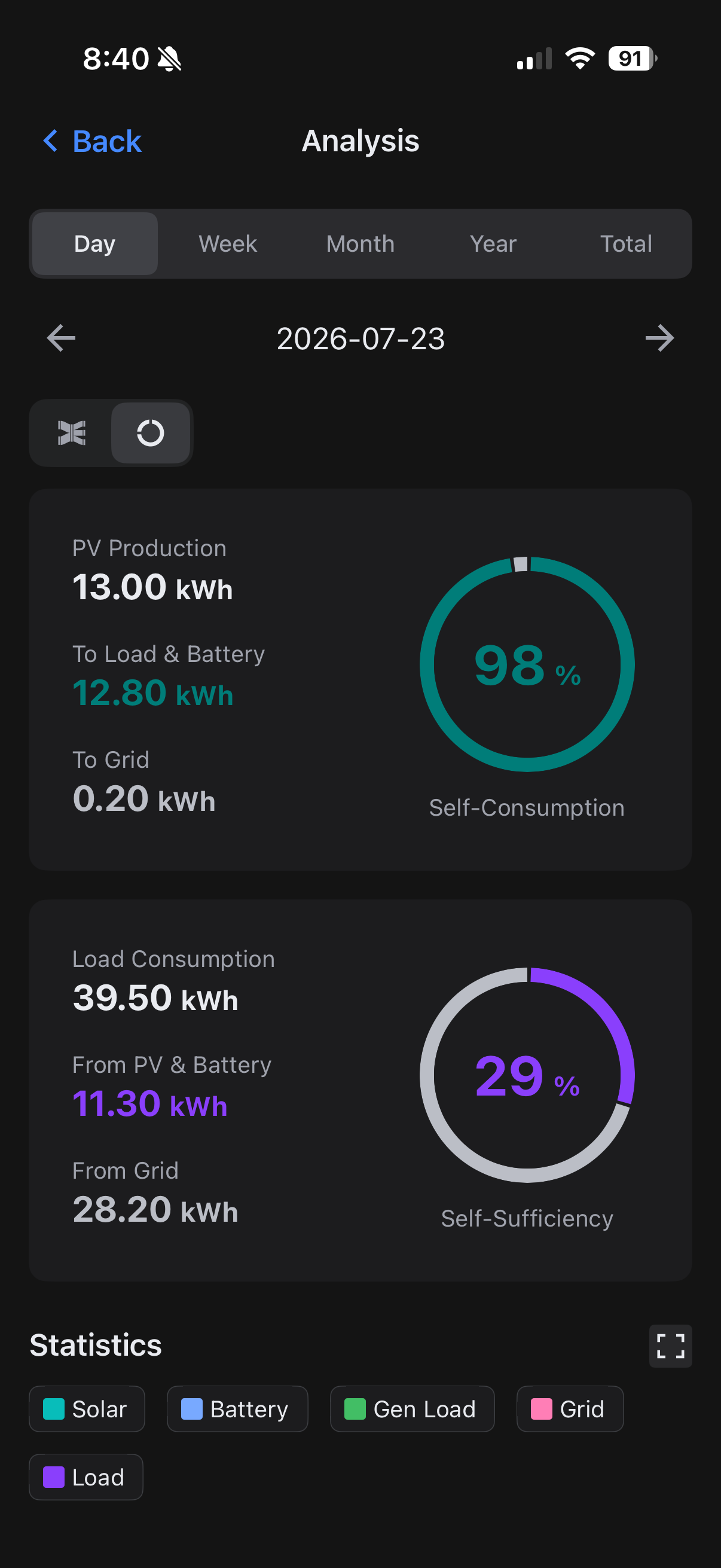Tap the date 2026-07-23
The height and width of the screenshot is (1568, 721).
click(x=361, y=338)
